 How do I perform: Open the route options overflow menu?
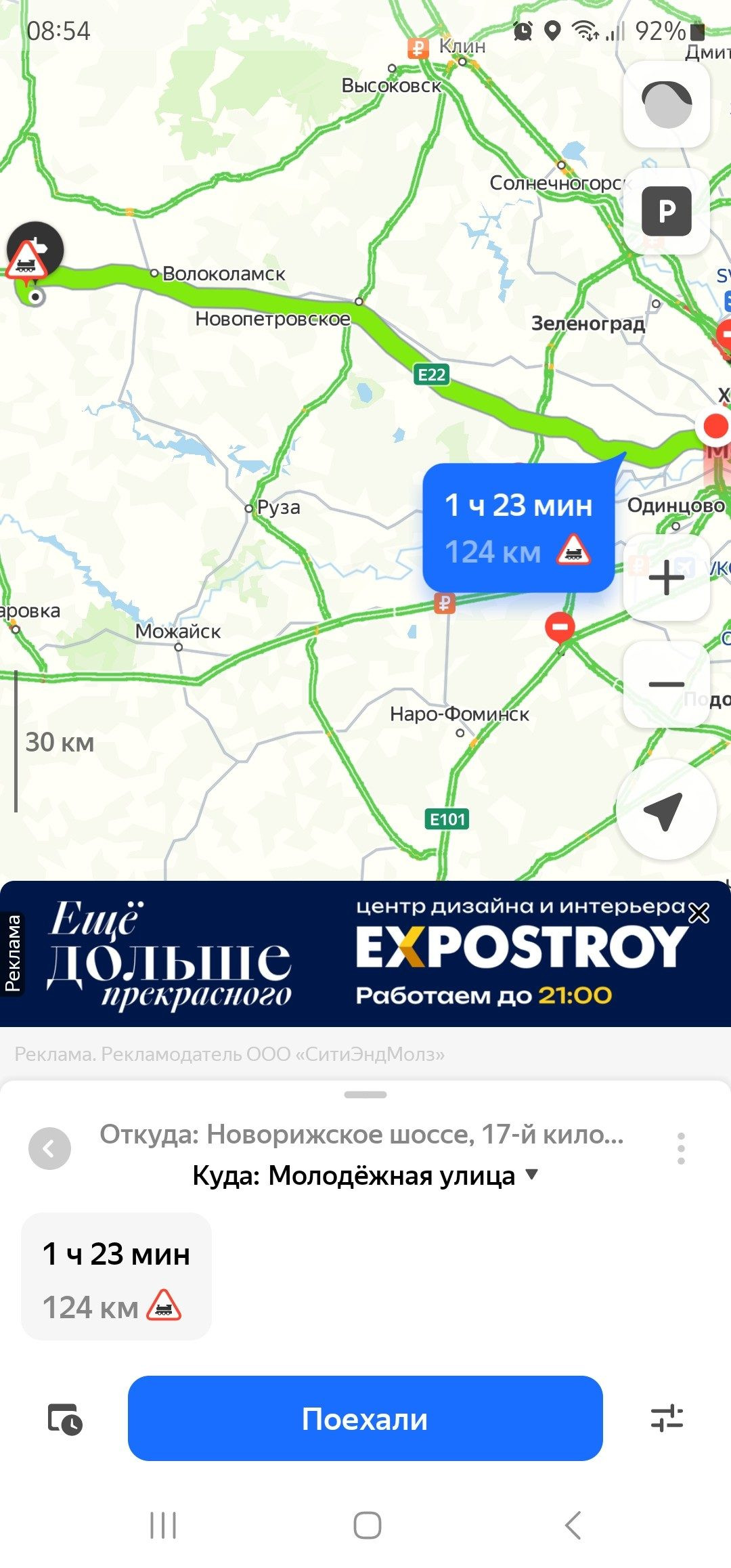point(681,1148)
